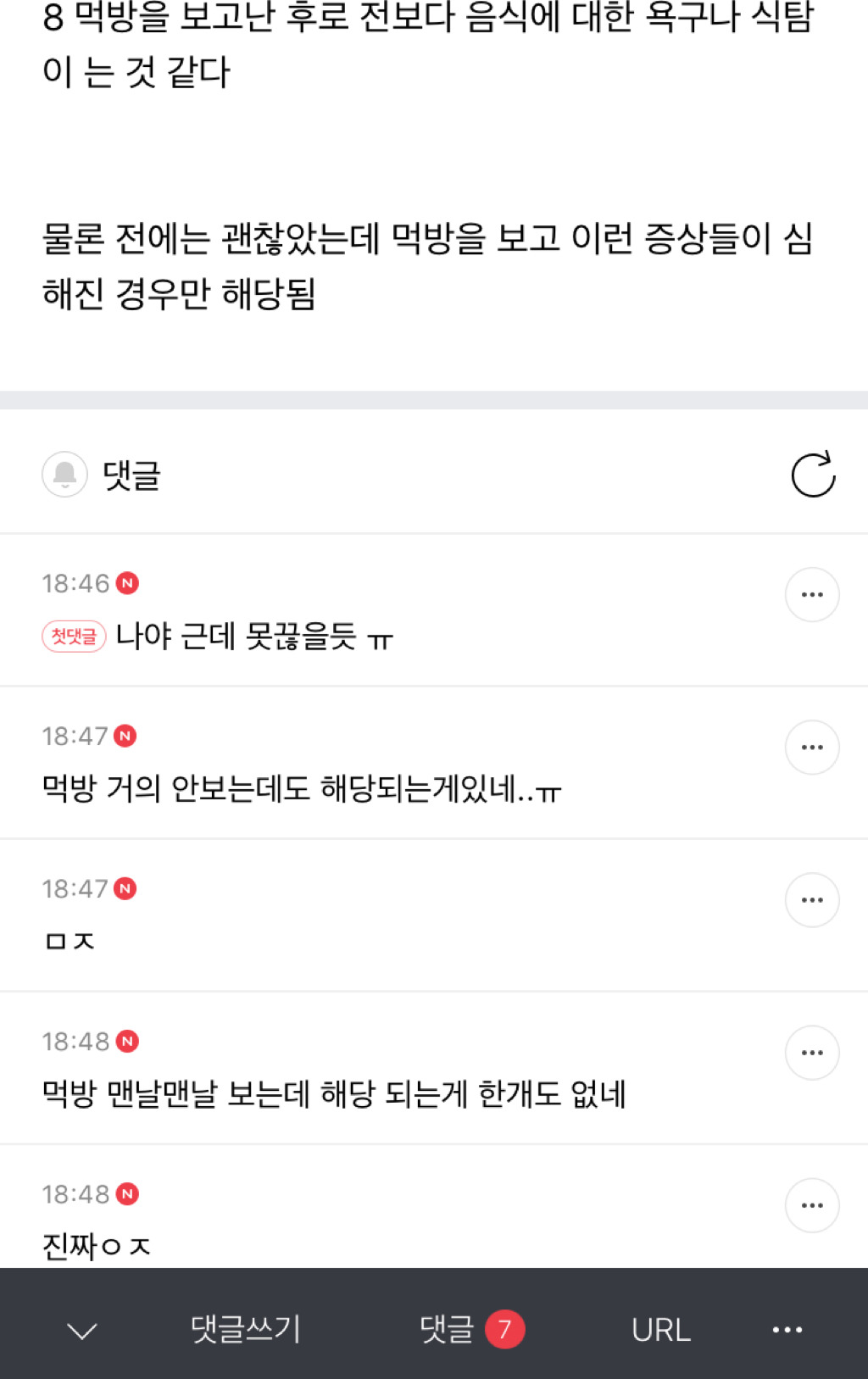Copy the post URL
Screen dimensions: 868x1379
660,1330
